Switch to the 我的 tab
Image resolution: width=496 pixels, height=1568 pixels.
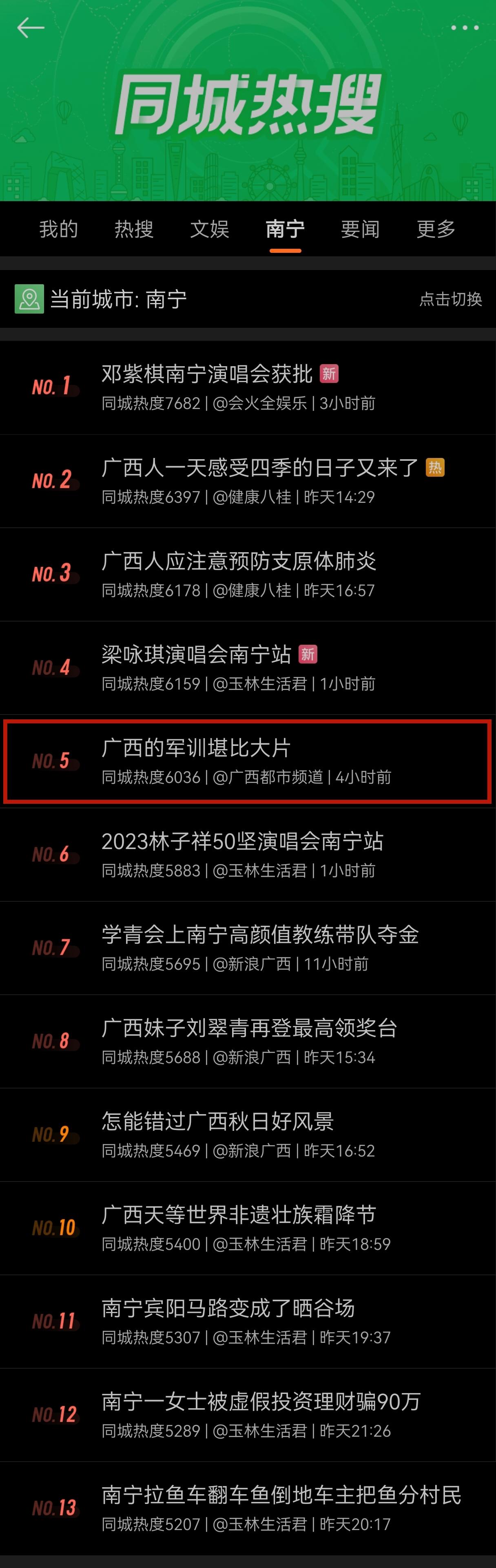(58, 229)
